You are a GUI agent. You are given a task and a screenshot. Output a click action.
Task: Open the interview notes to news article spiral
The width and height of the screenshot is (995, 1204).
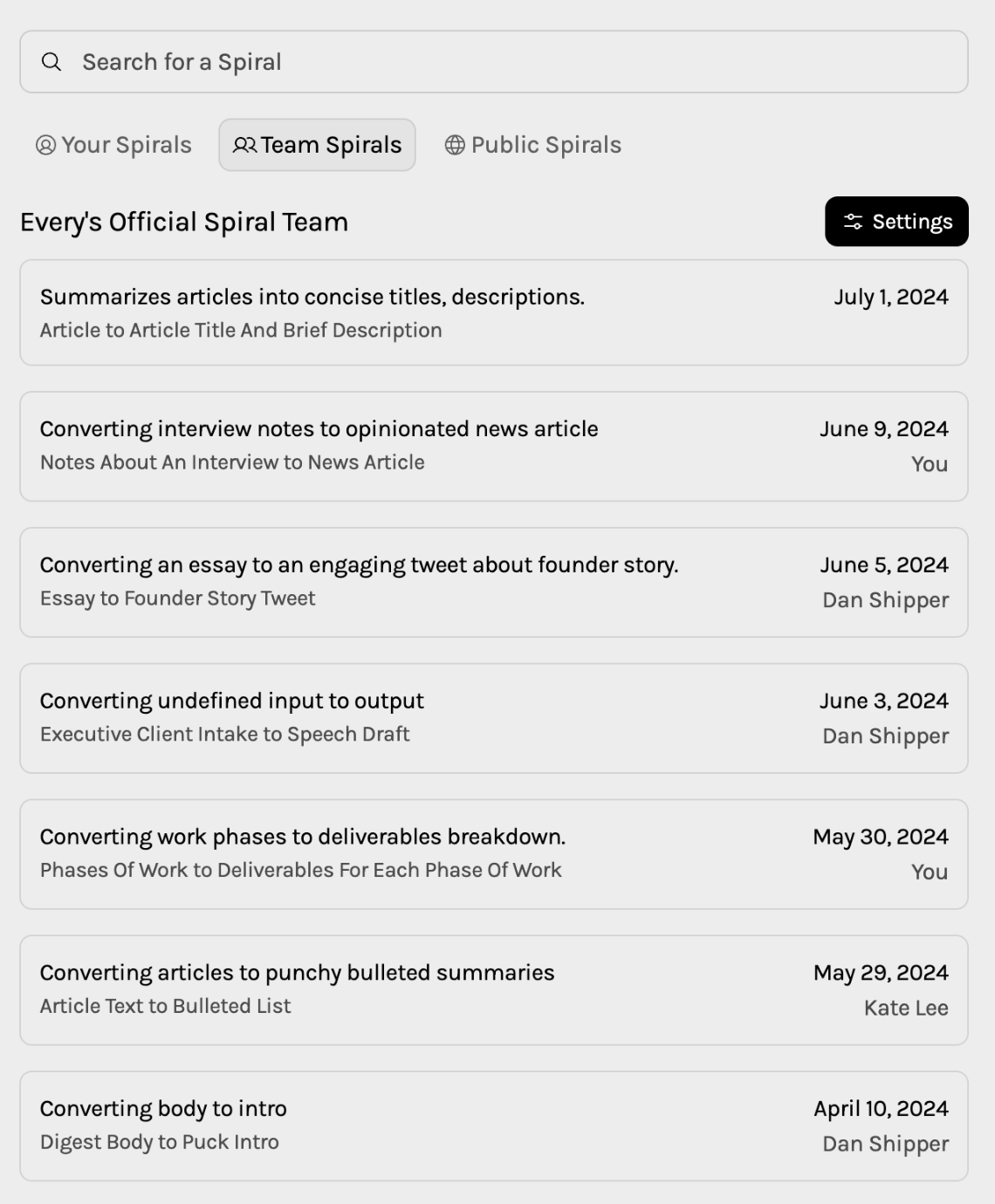tap(493, 446)
